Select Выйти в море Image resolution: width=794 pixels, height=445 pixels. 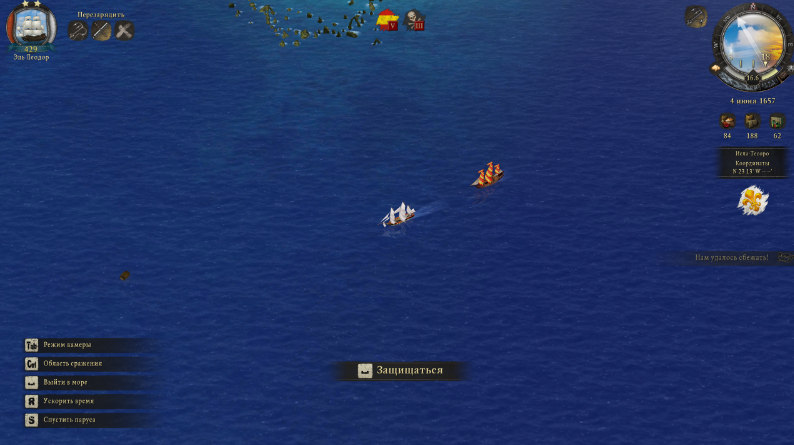(x=65, y=382)
